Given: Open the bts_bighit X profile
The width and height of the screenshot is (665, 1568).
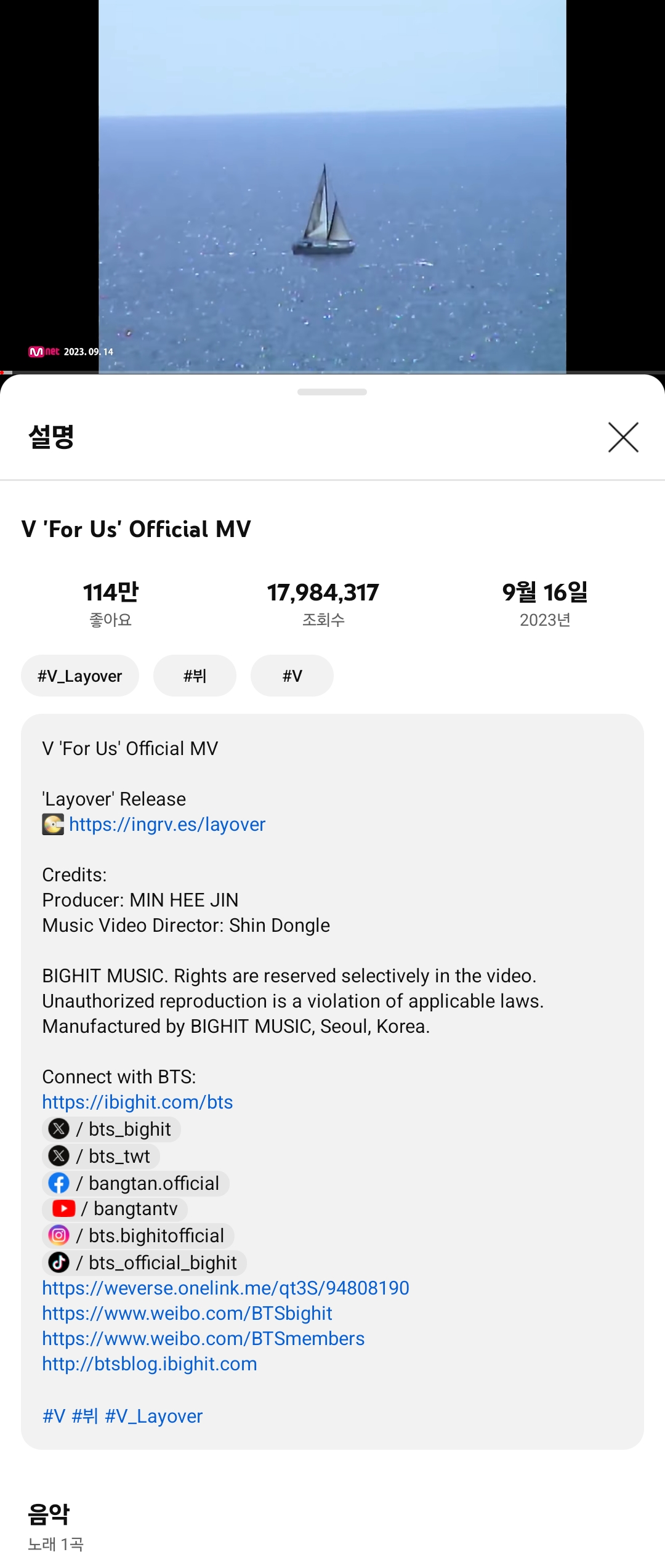Looking at the screenshot, I should tap(111, 1129).
